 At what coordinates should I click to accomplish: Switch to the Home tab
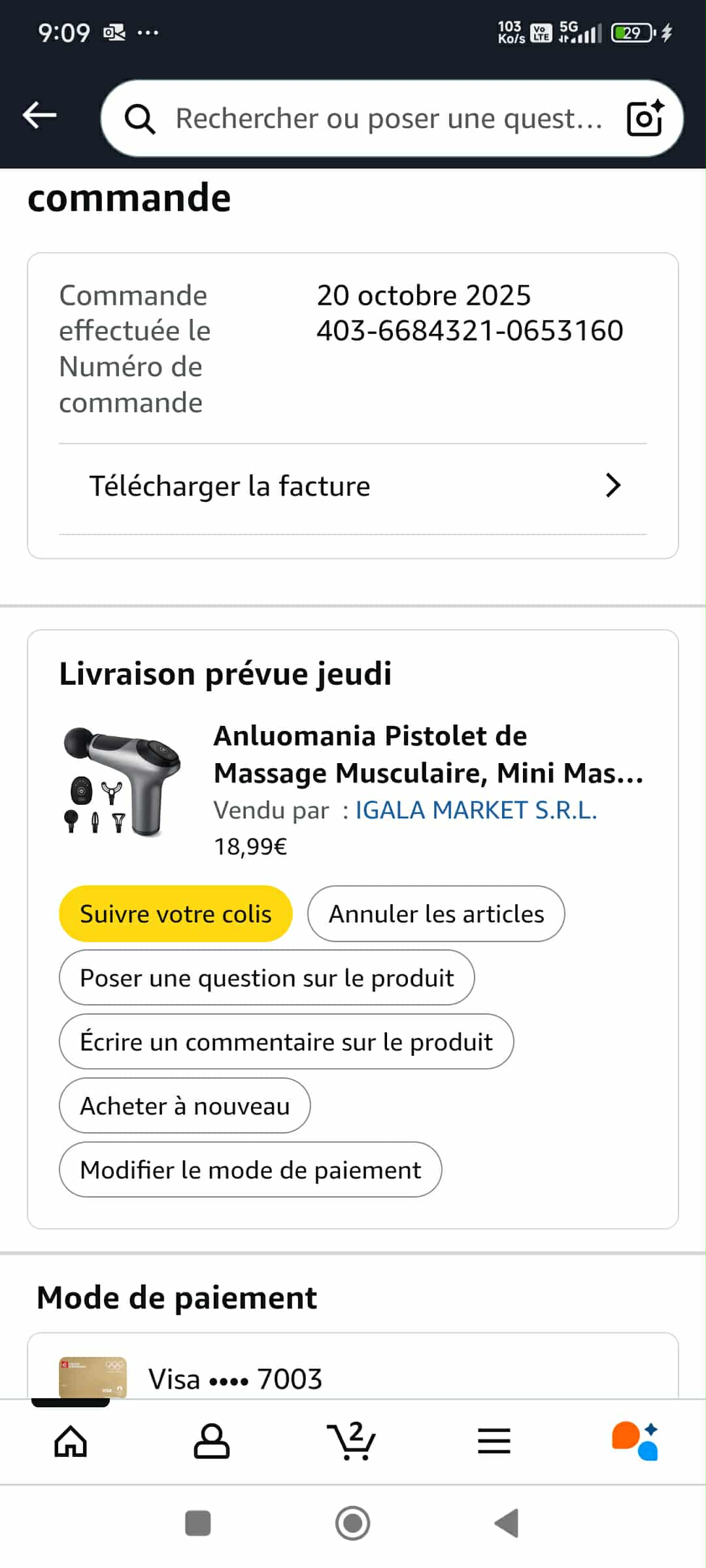pyautogui.click(x=71, y=1441)
